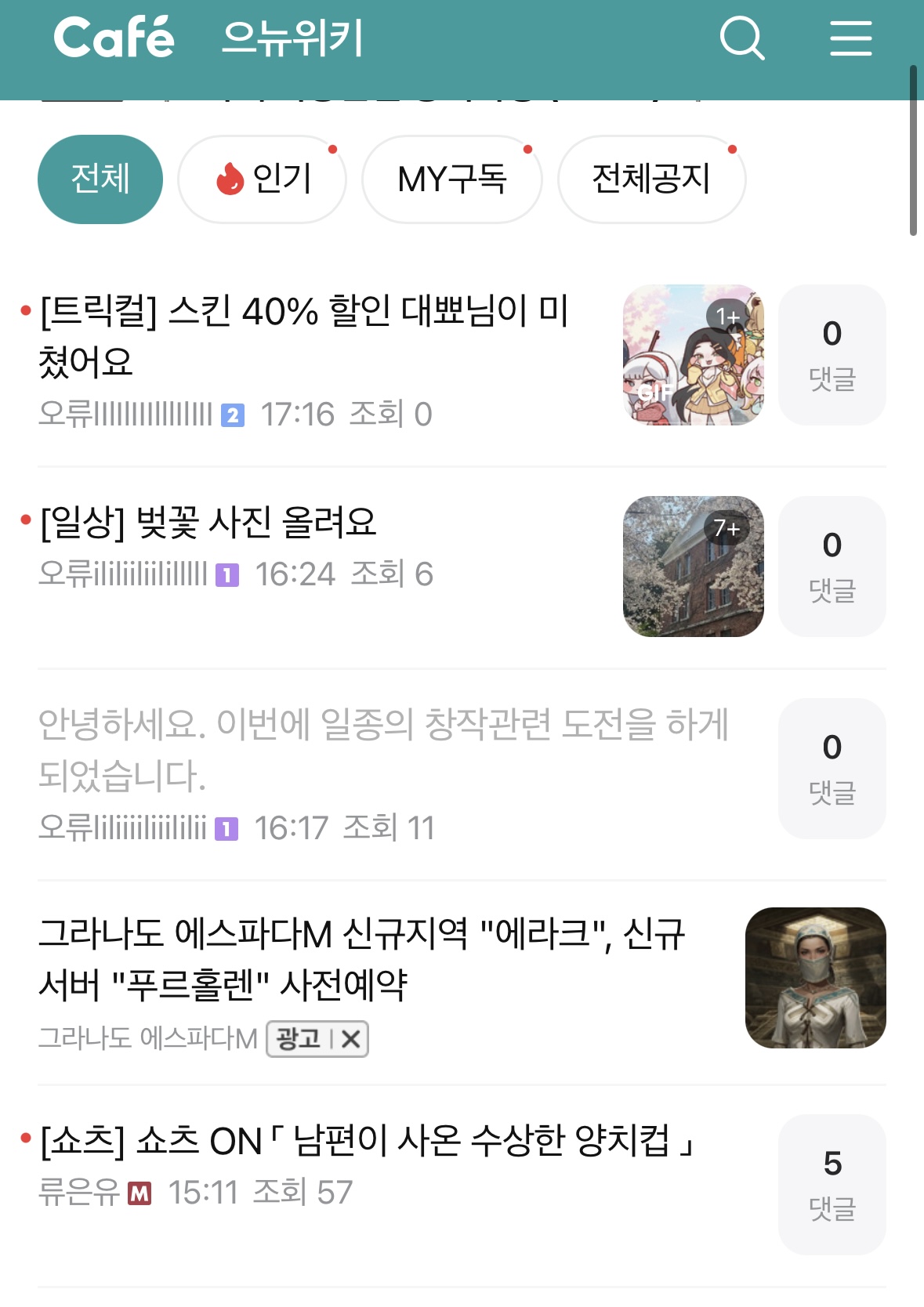View comments on the [트릭컬] post

pyautogui.click(x=832, y=355)
